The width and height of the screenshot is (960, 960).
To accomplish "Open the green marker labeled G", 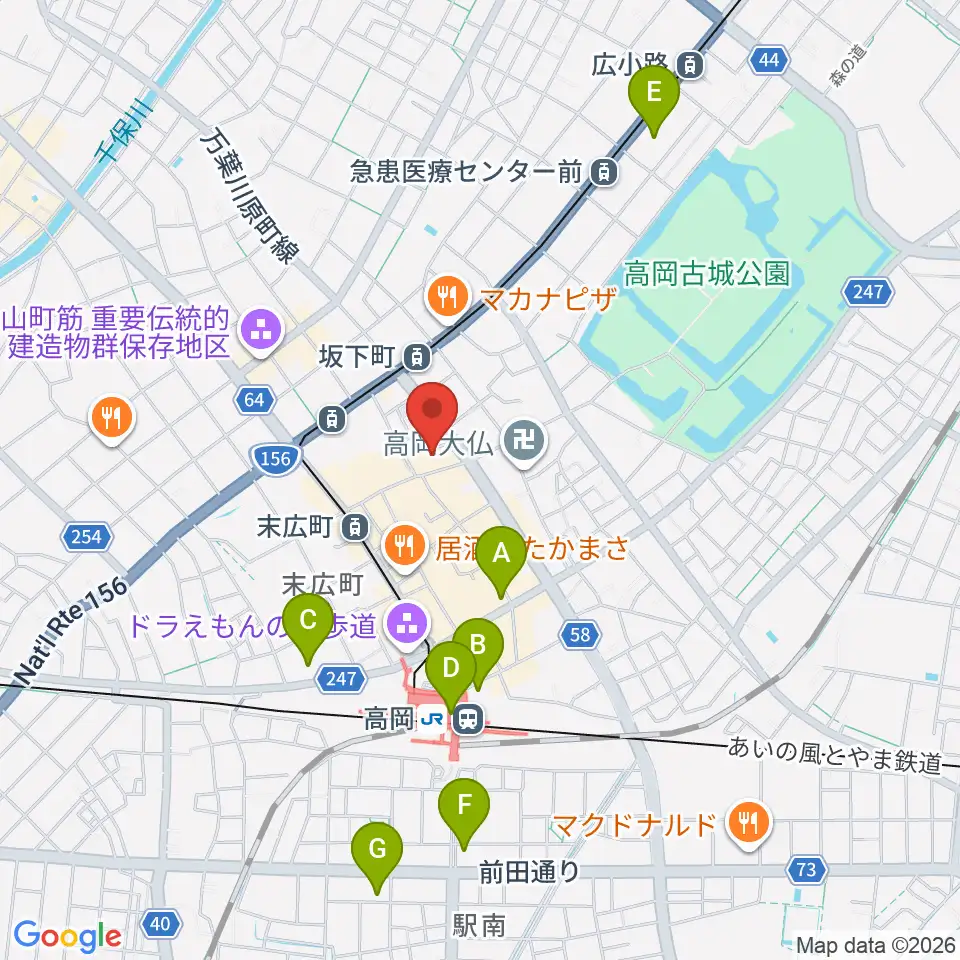I will coord(377,855).
